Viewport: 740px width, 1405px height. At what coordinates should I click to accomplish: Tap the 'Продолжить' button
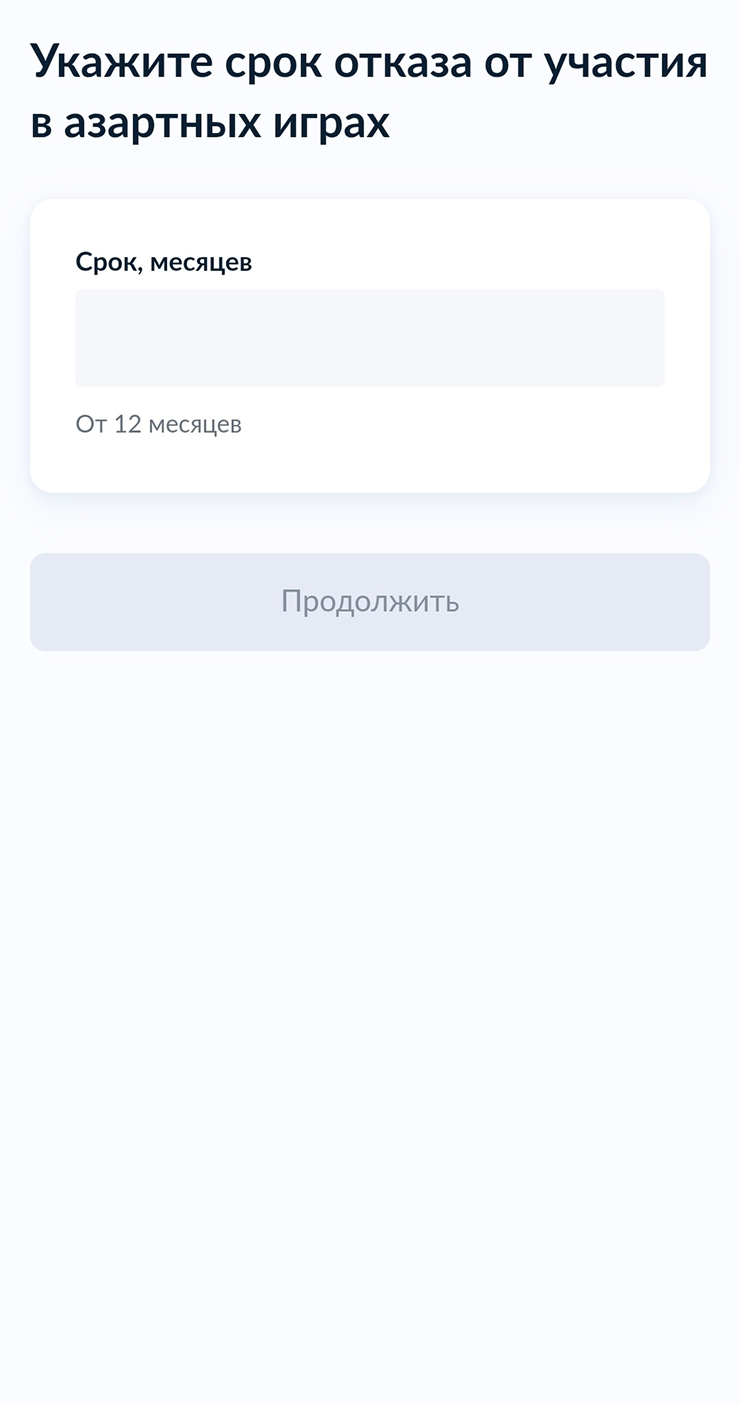pyautogui.click(x=370, y=602)
